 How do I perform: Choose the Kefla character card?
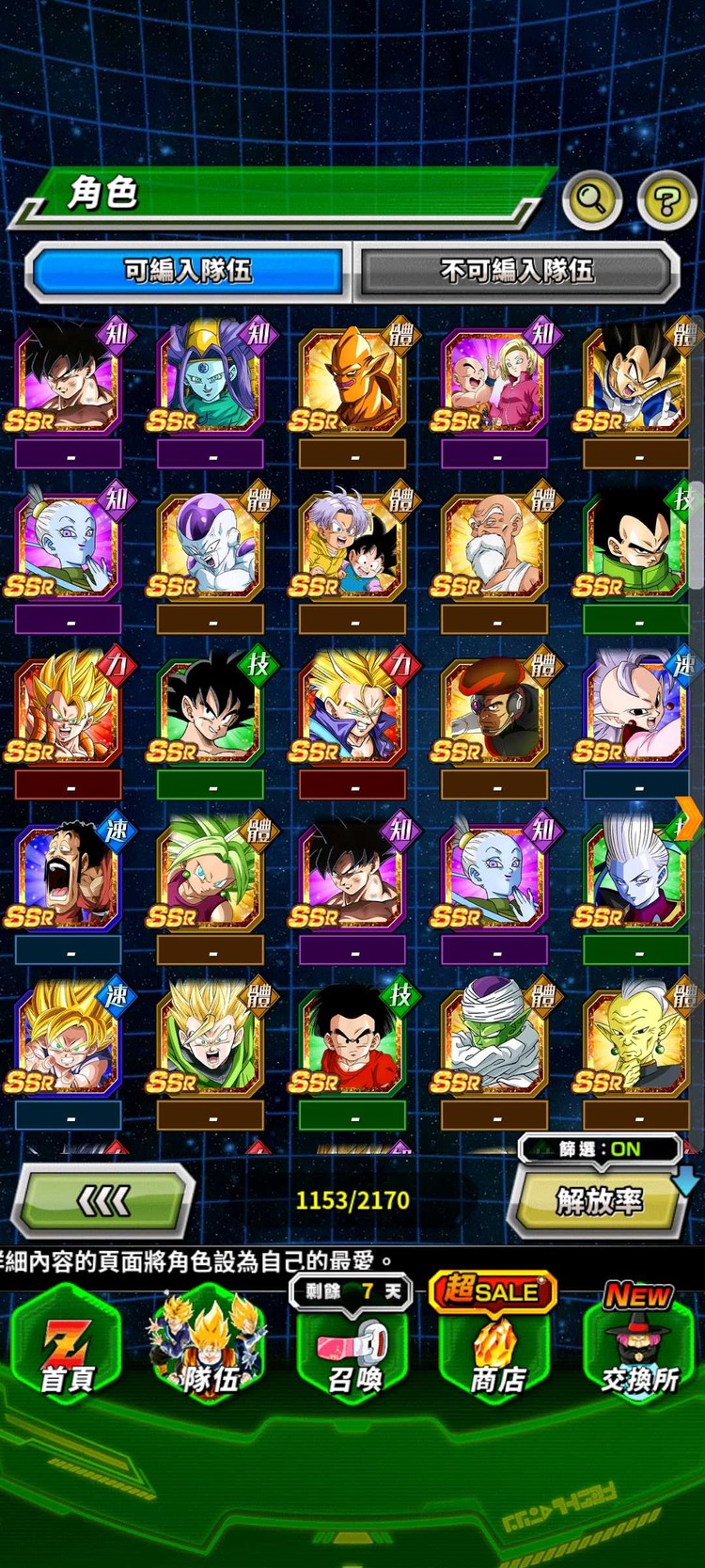pyautogui.click(x=211, y=877)
